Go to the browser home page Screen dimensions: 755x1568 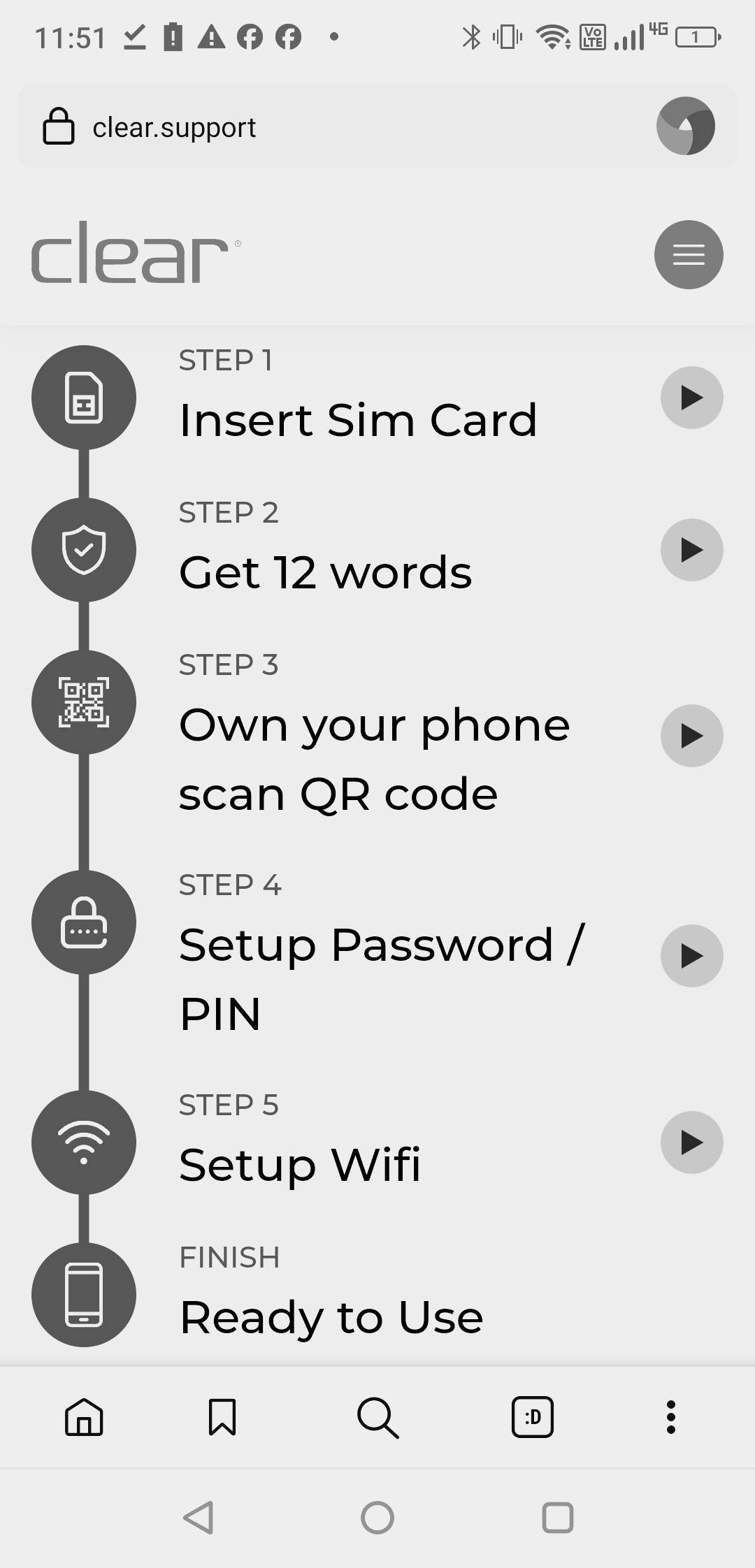coord(84,1417)
